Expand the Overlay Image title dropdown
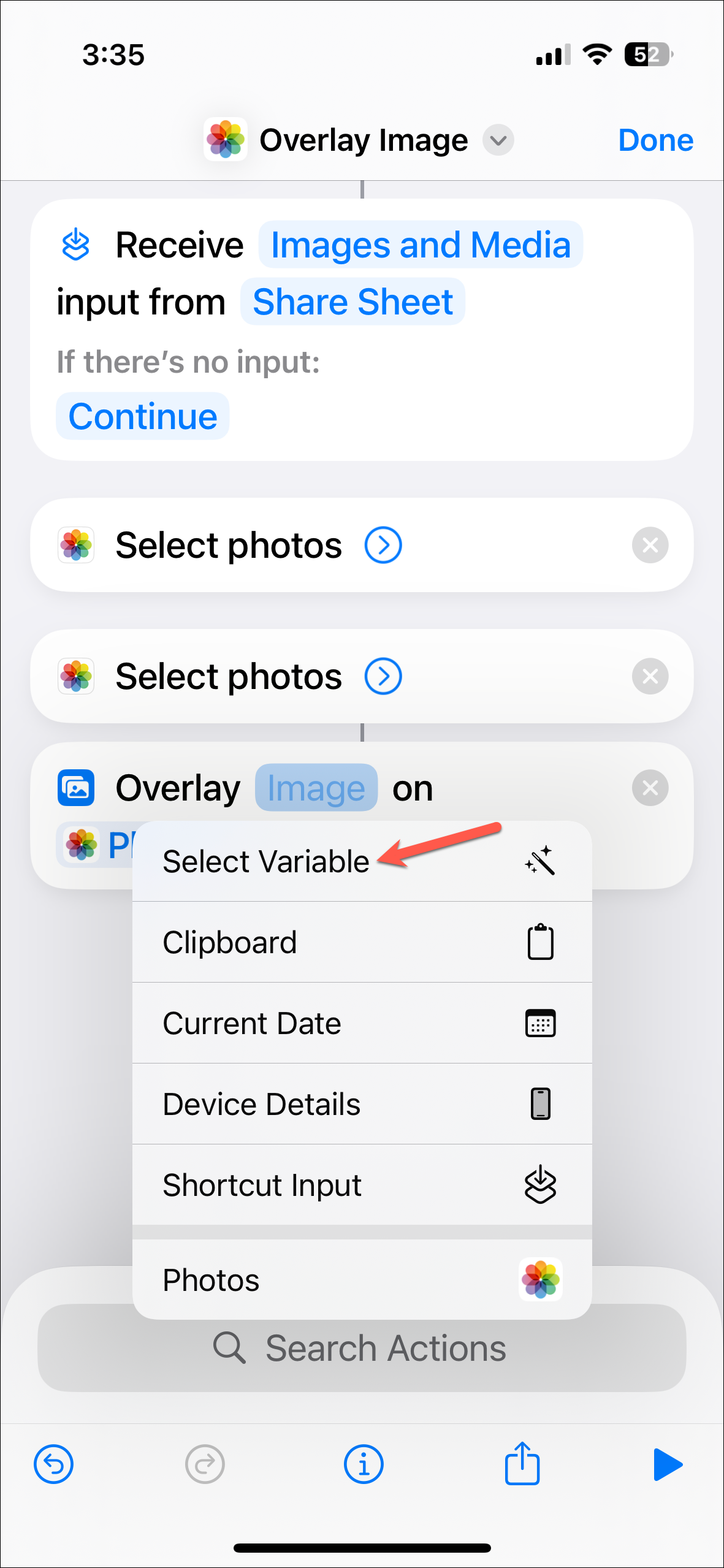The width and height of the screenshot is (724, 1568). [498, 140]
